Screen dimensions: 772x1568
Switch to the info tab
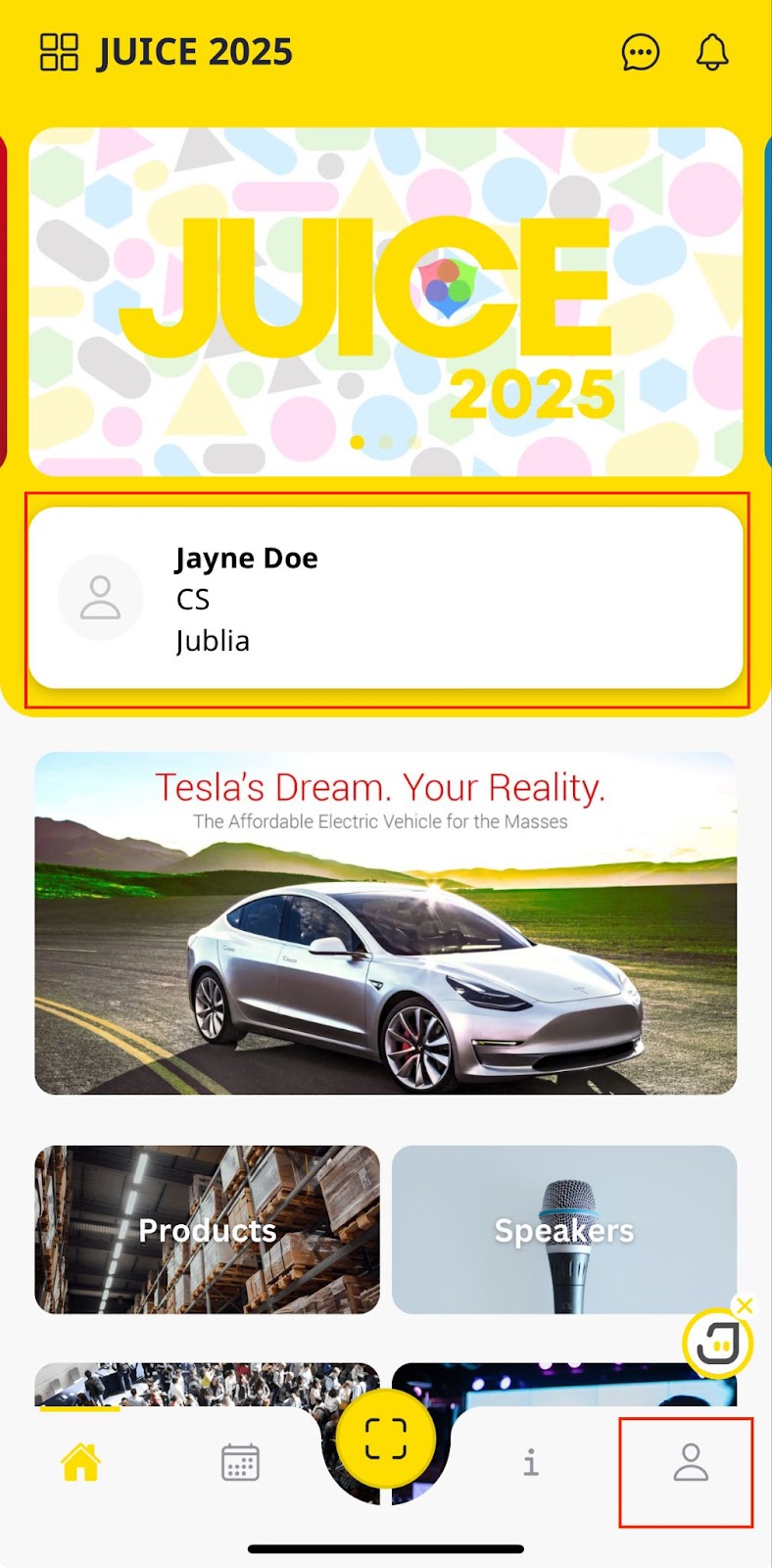tap(530, 1462)
